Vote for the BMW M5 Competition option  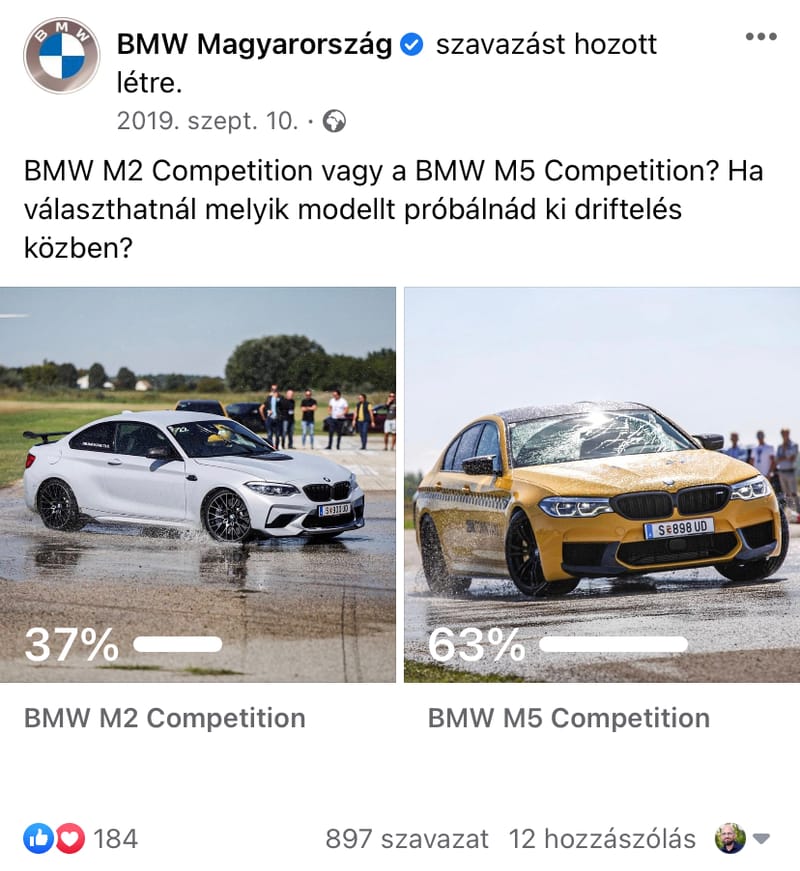pyautogui.click(x=601, y=485)
